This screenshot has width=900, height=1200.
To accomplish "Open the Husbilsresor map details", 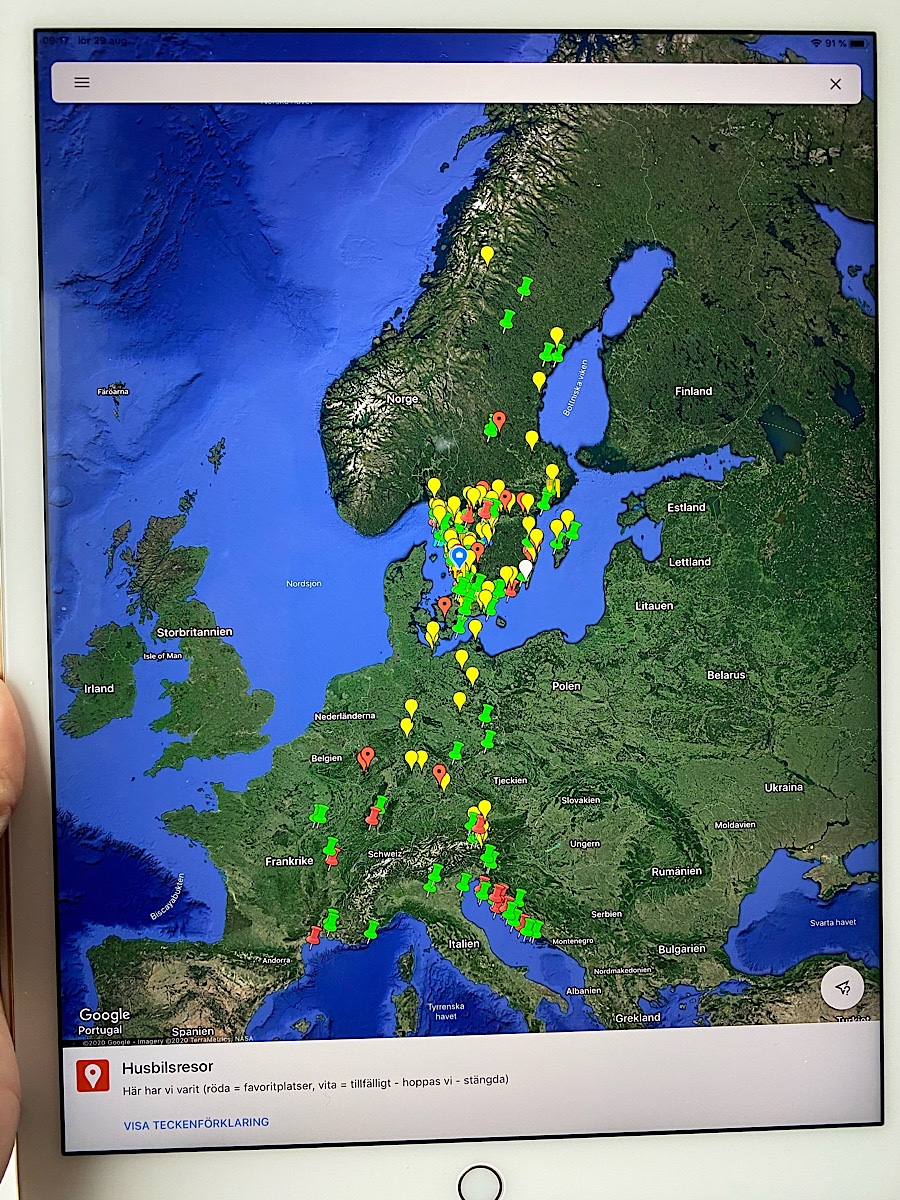I will point(167,1067).
